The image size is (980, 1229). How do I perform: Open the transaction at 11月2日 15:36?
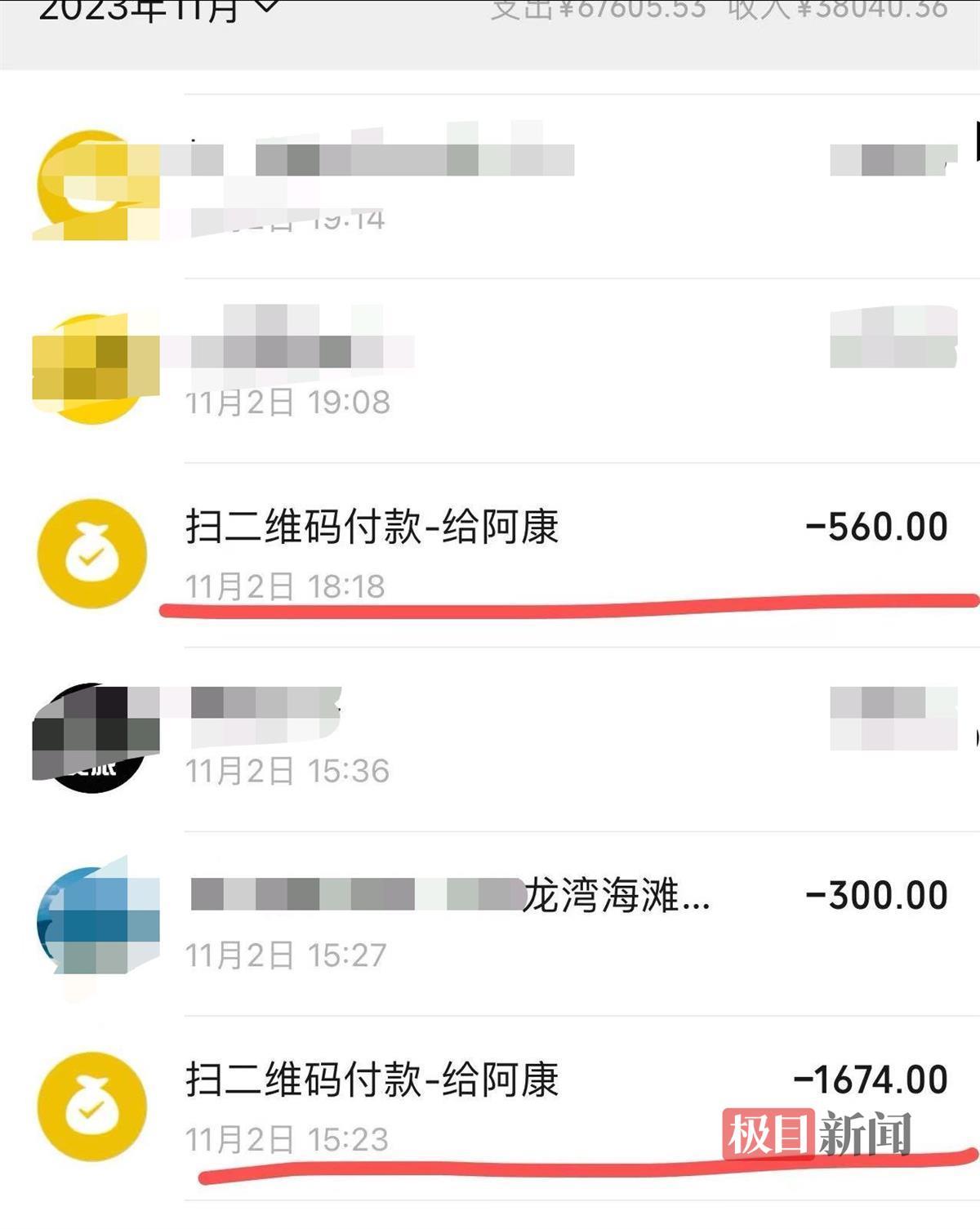pyautogui.click(x=490, y=739)
